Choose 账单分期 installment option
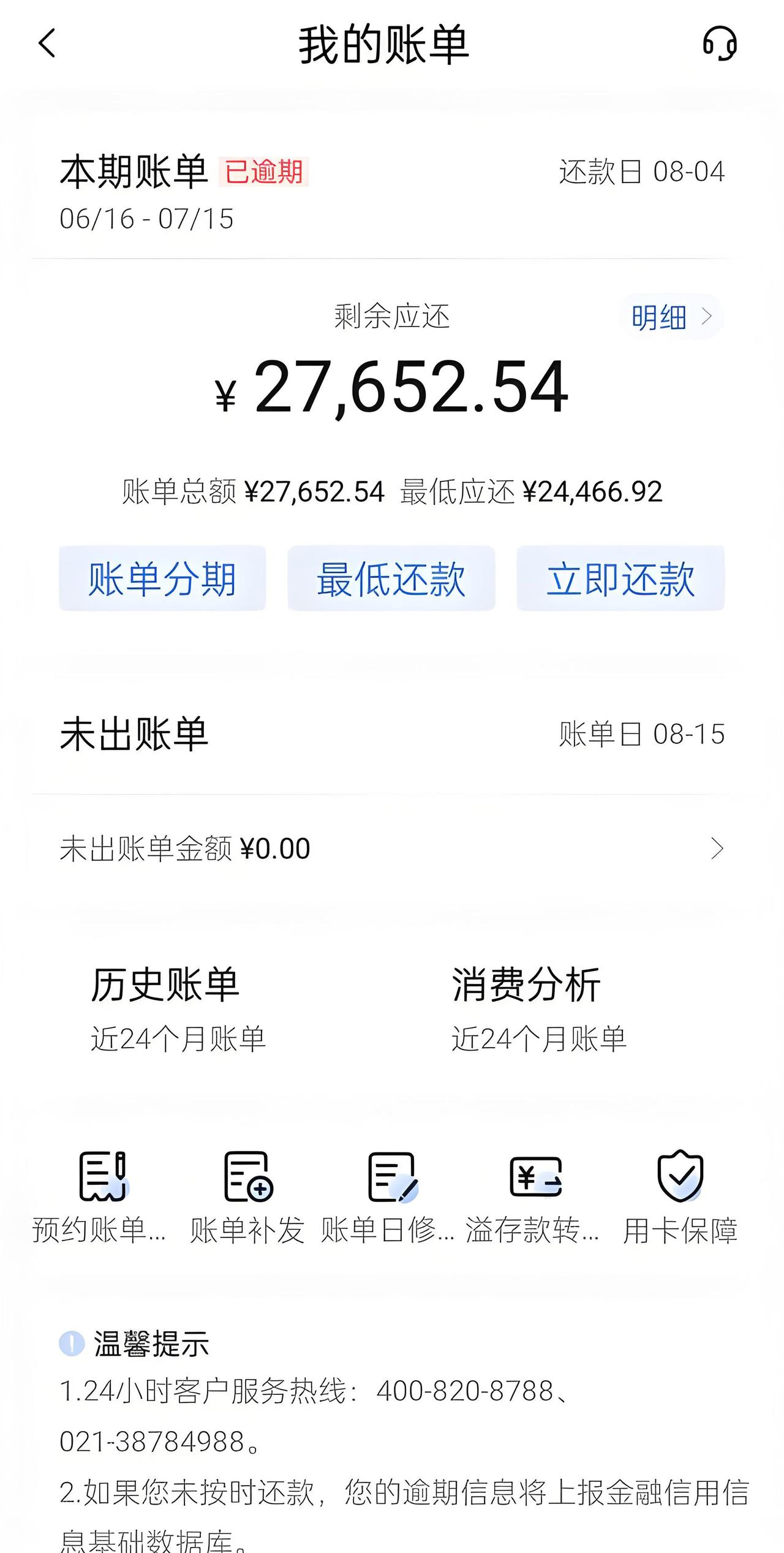 click(x=162, y=578)
